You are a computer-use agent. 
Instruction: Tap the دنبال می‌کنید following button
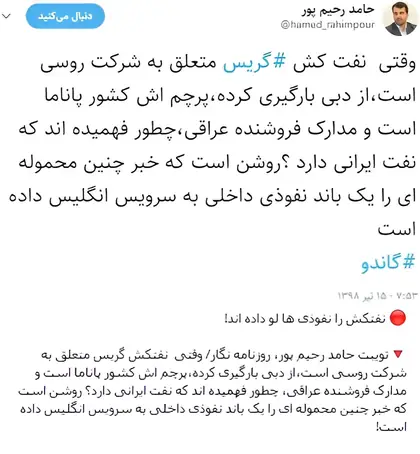(x=65, y=16)
